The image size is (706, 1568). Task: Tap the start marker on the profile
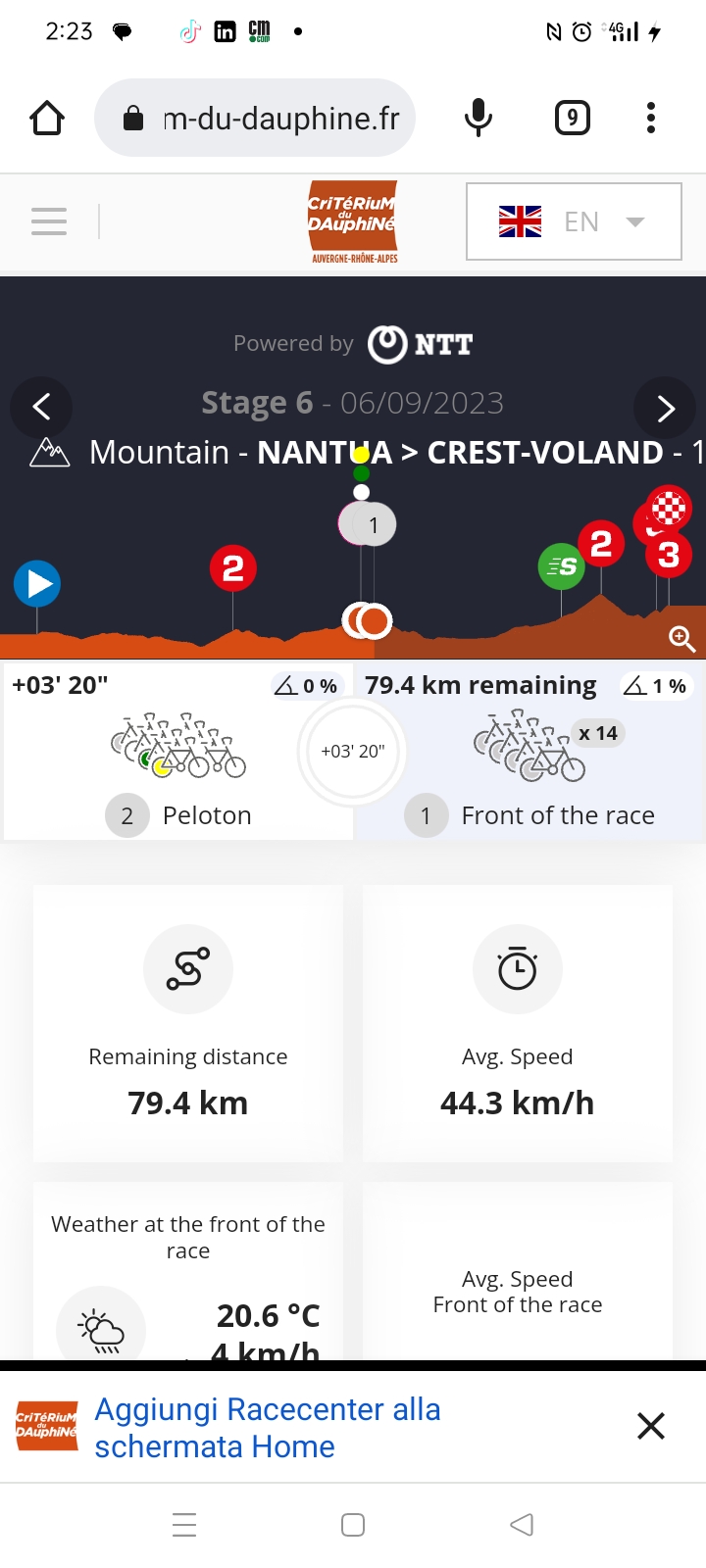37,583
